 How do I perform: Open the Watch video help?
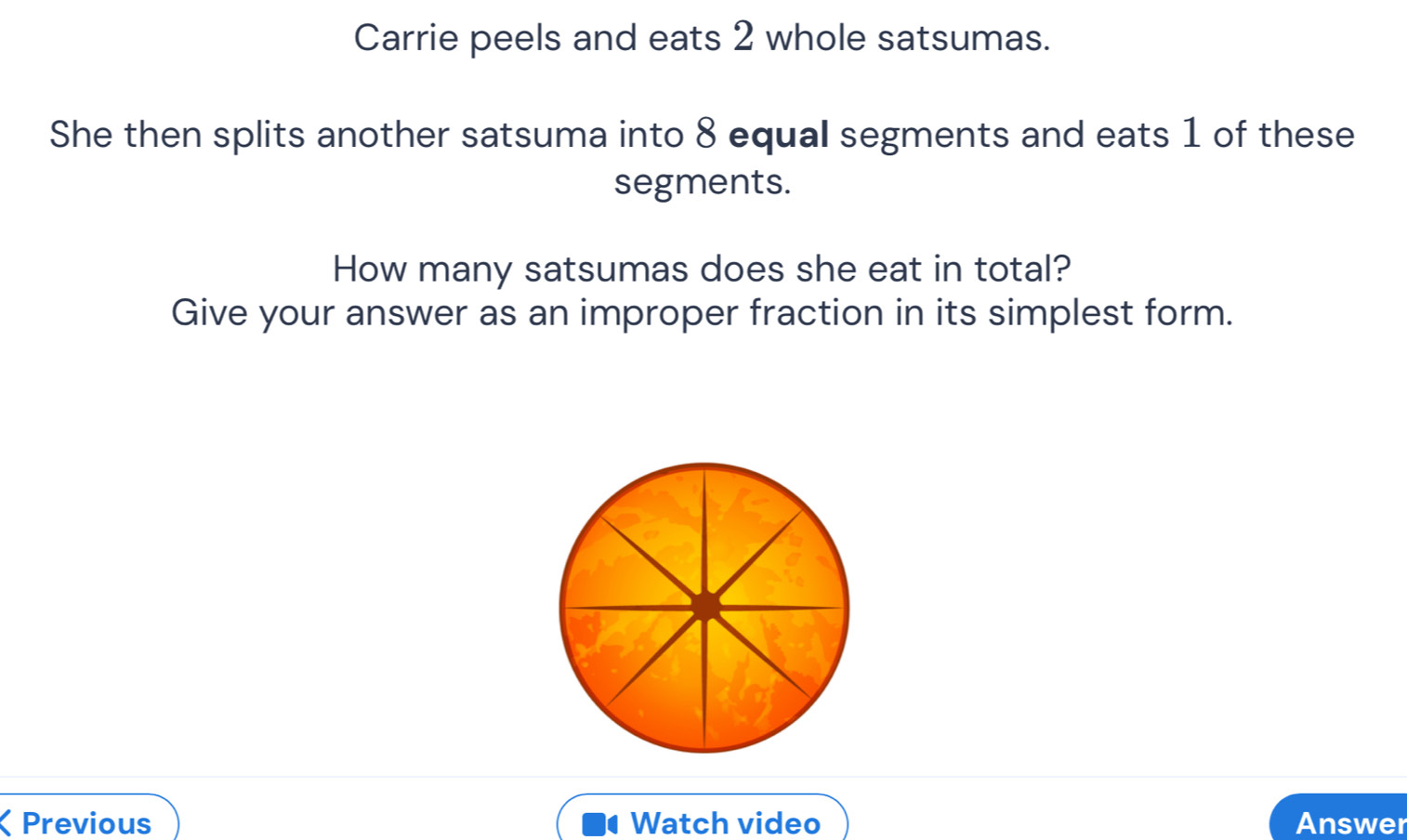pyautogui.click(x=703, y=822)
